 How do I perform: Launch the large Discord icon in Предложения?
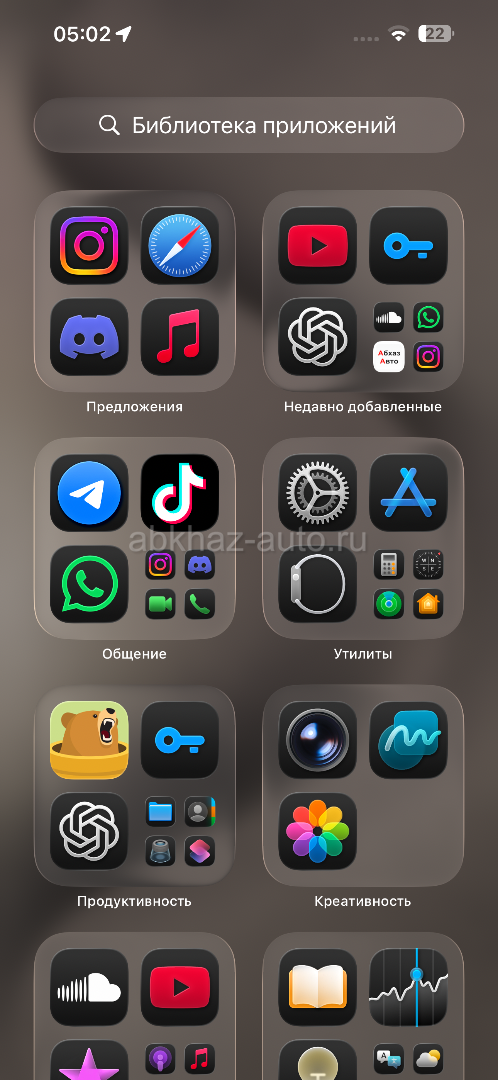[89, 337]
